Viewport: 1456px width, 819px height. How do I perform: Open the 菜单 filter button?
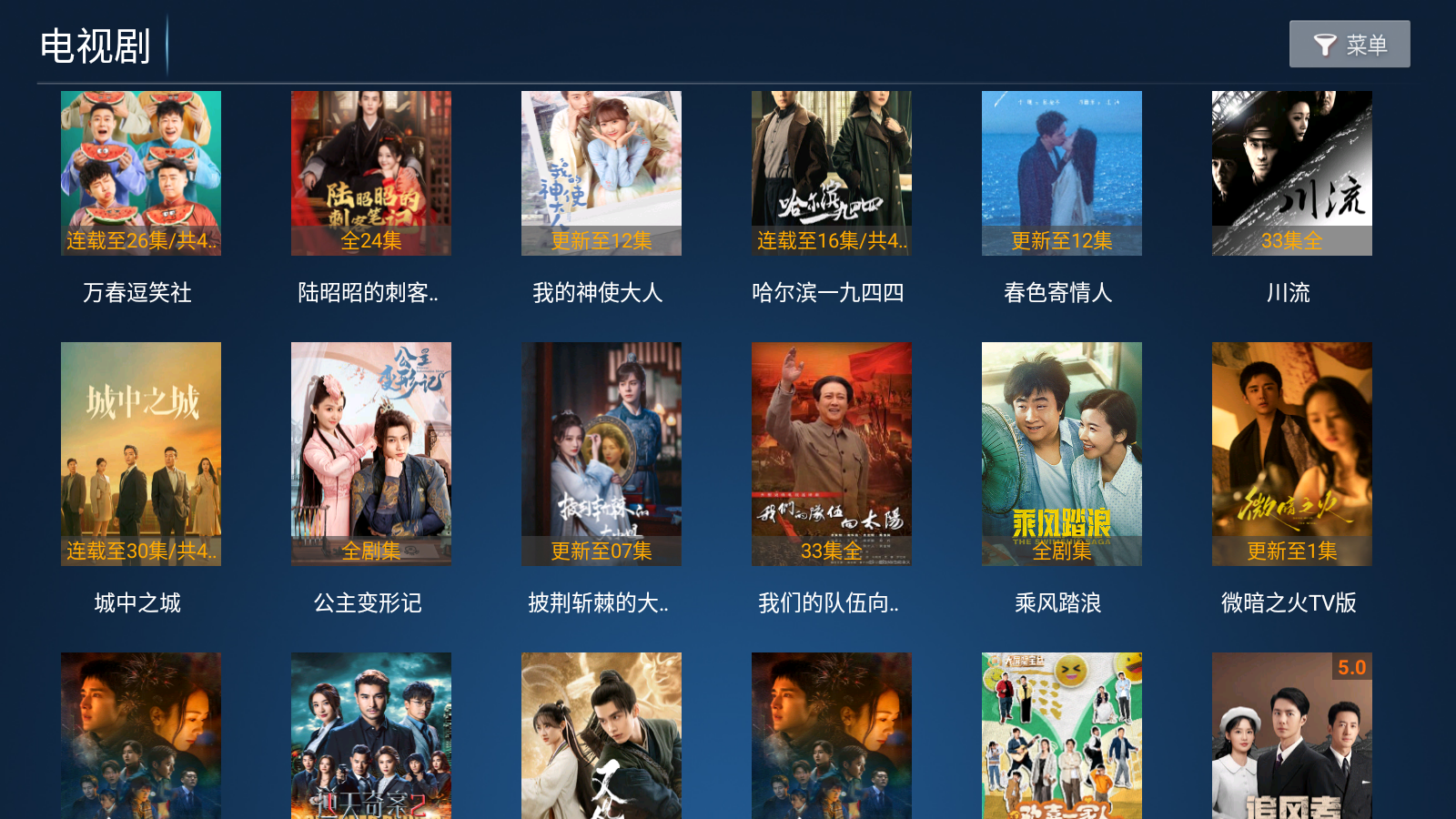(1350, 44)
